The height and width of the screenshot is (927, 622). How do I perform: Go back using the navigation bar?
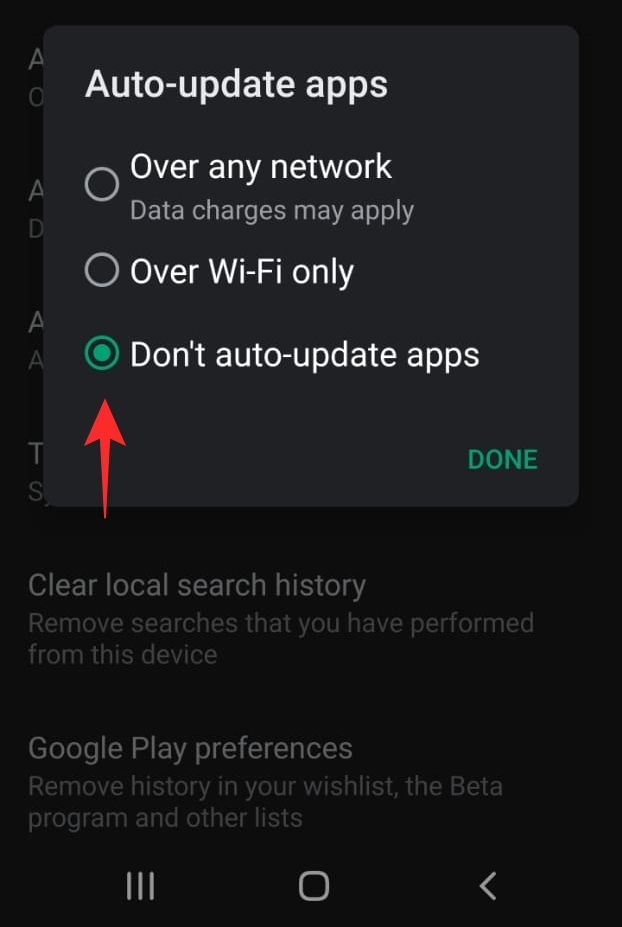pos(488,885)
